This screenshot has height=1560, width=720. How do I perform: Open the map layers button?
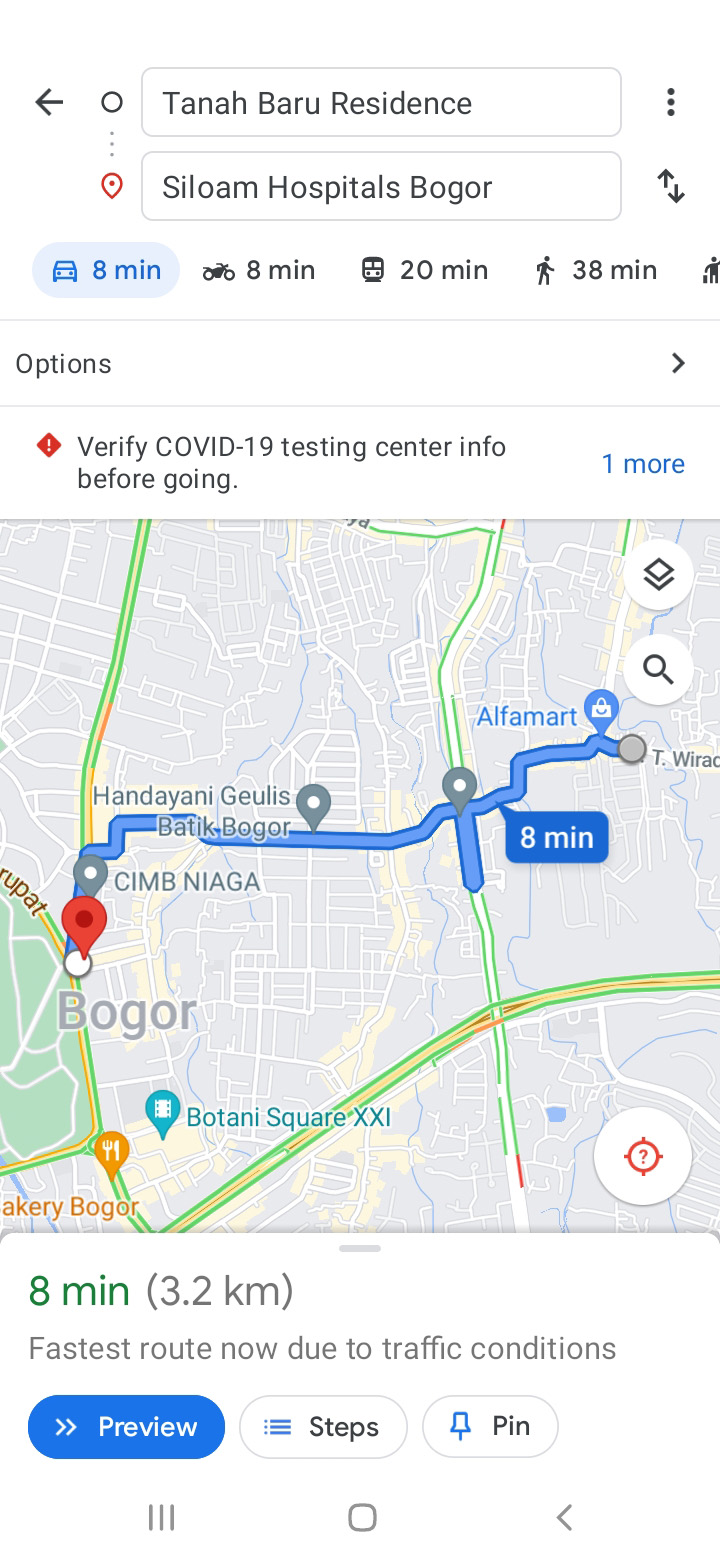[x=658, y=575]
